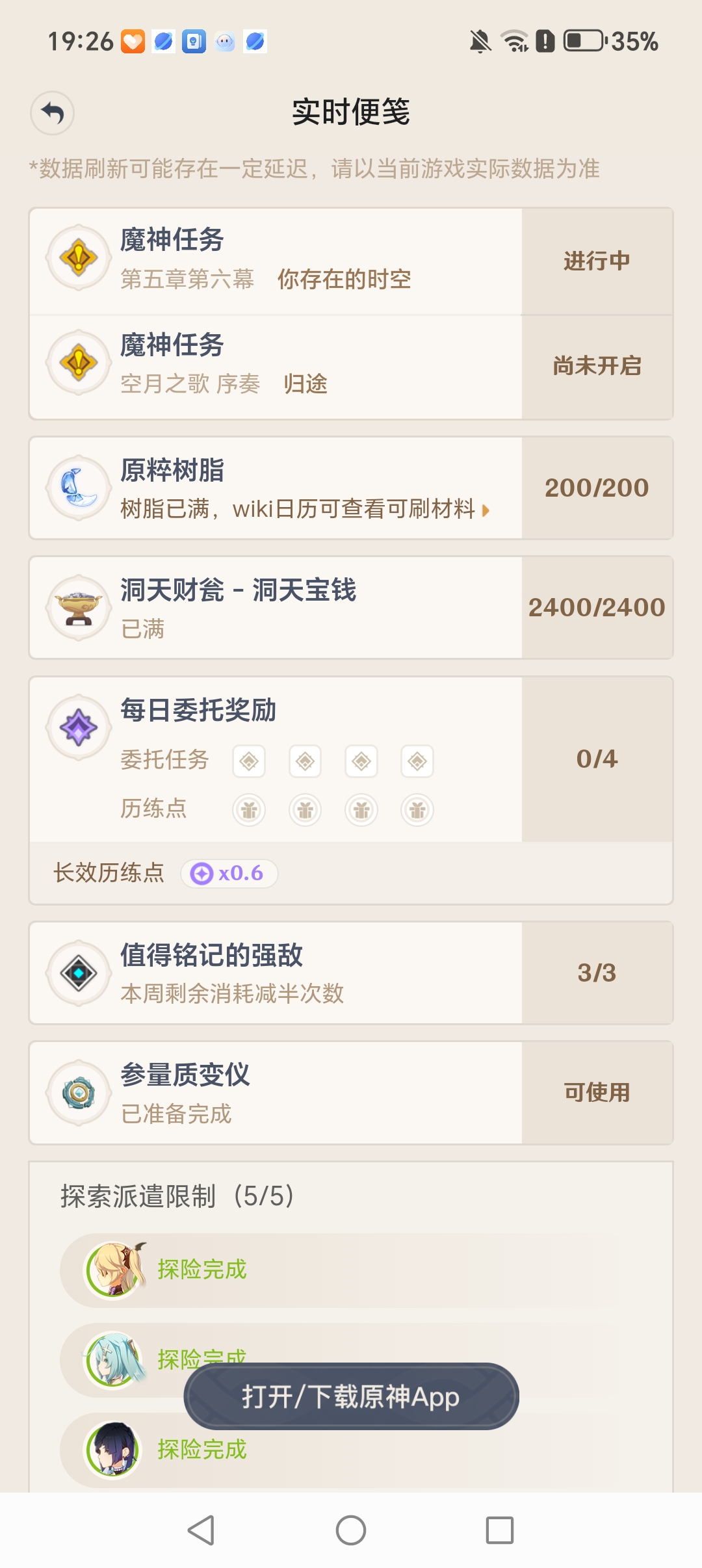Open the 进行中 quest status entry
Viewport: 702px width, 1568px height.
pos(596,261)
